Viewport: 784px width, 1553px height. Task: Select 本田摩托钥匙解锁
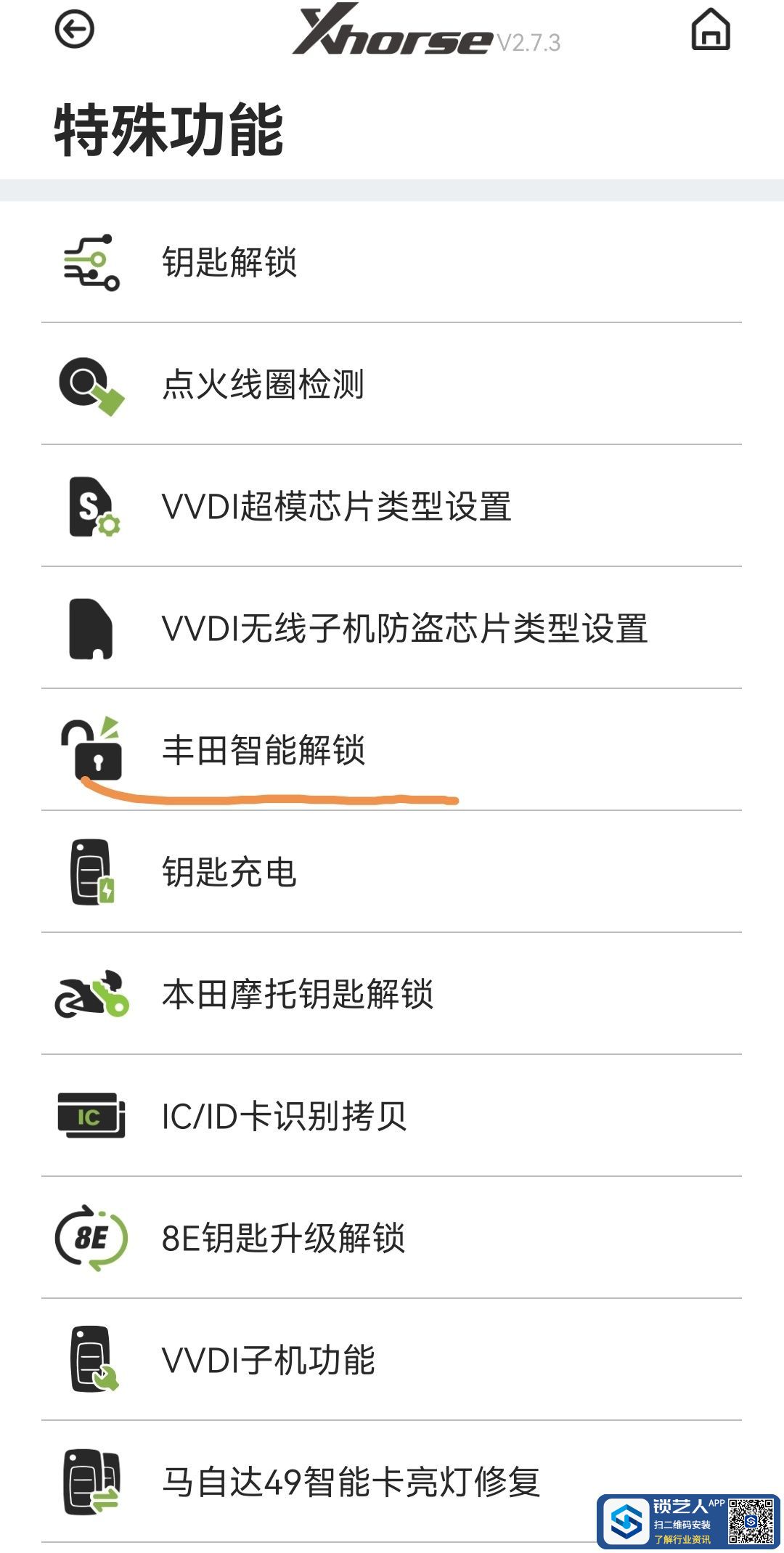click(x=298, y=994)
